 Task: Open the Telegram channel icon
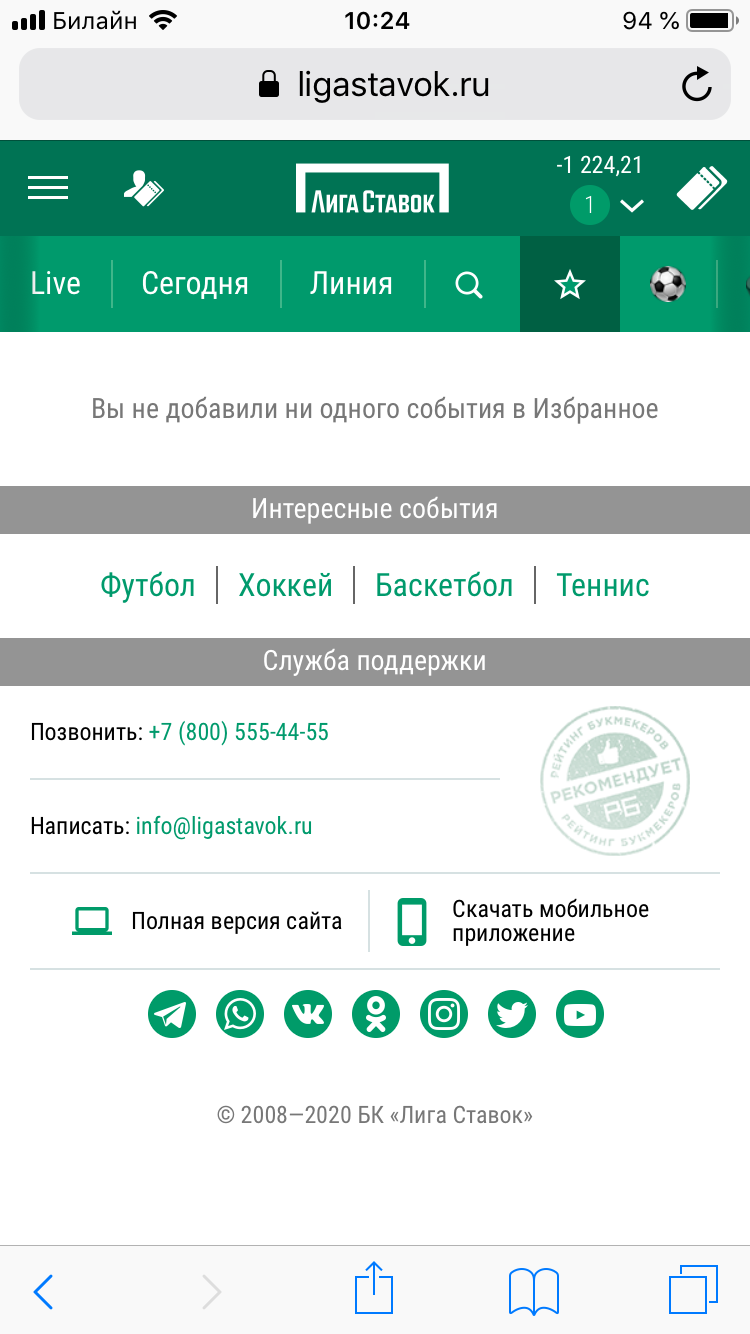pos(172,1015)
